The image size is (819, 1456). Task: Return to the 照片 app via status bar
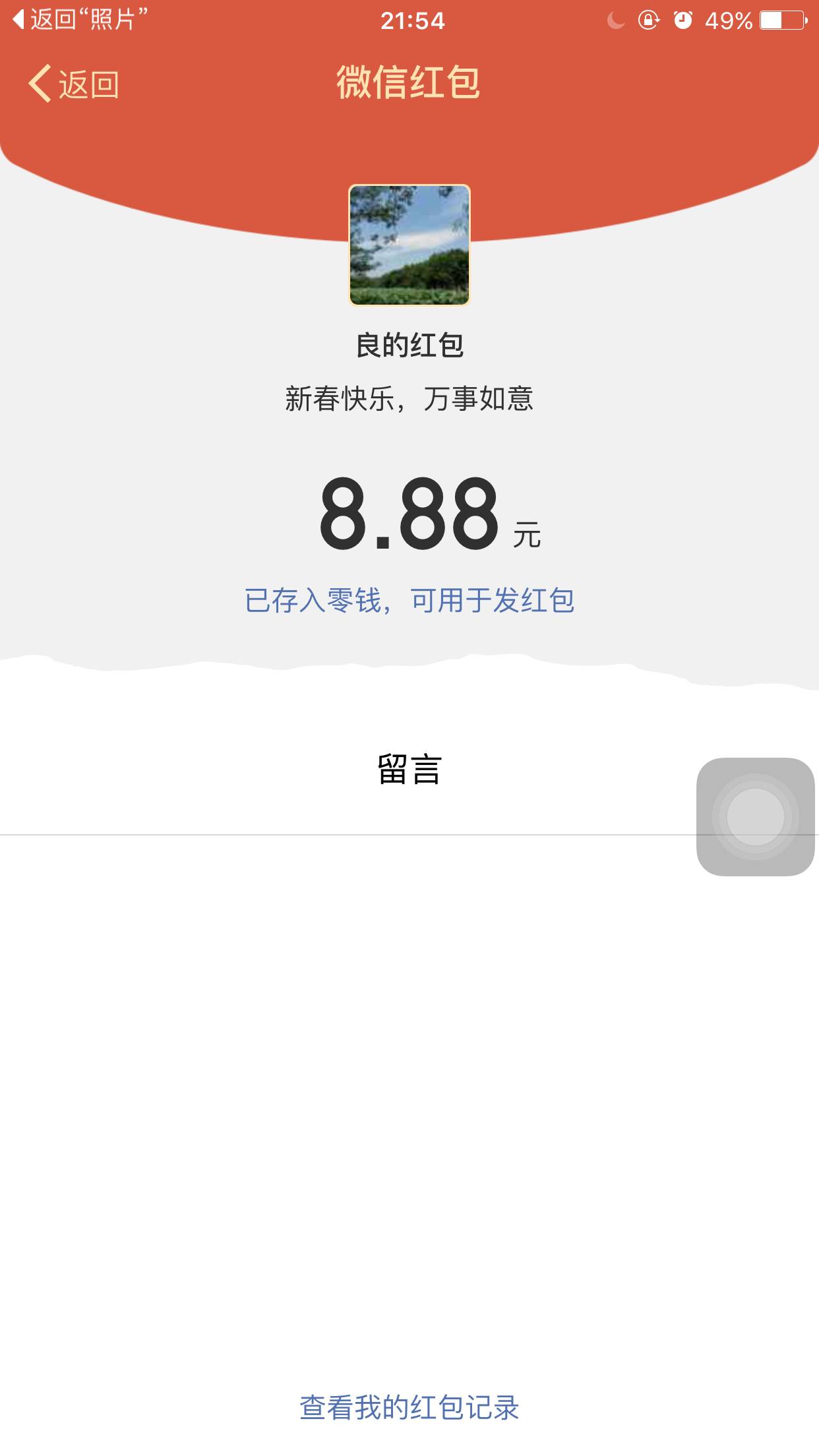pyautogui.click(x=80, y=20)
